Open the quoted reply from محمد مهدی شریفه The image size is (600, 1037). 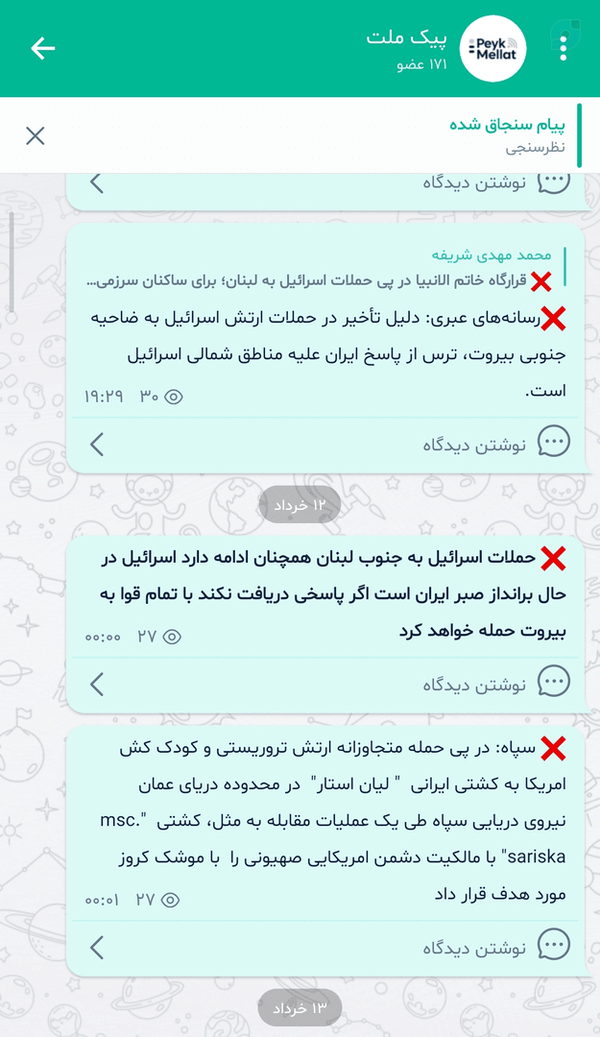tap(326, 269)
